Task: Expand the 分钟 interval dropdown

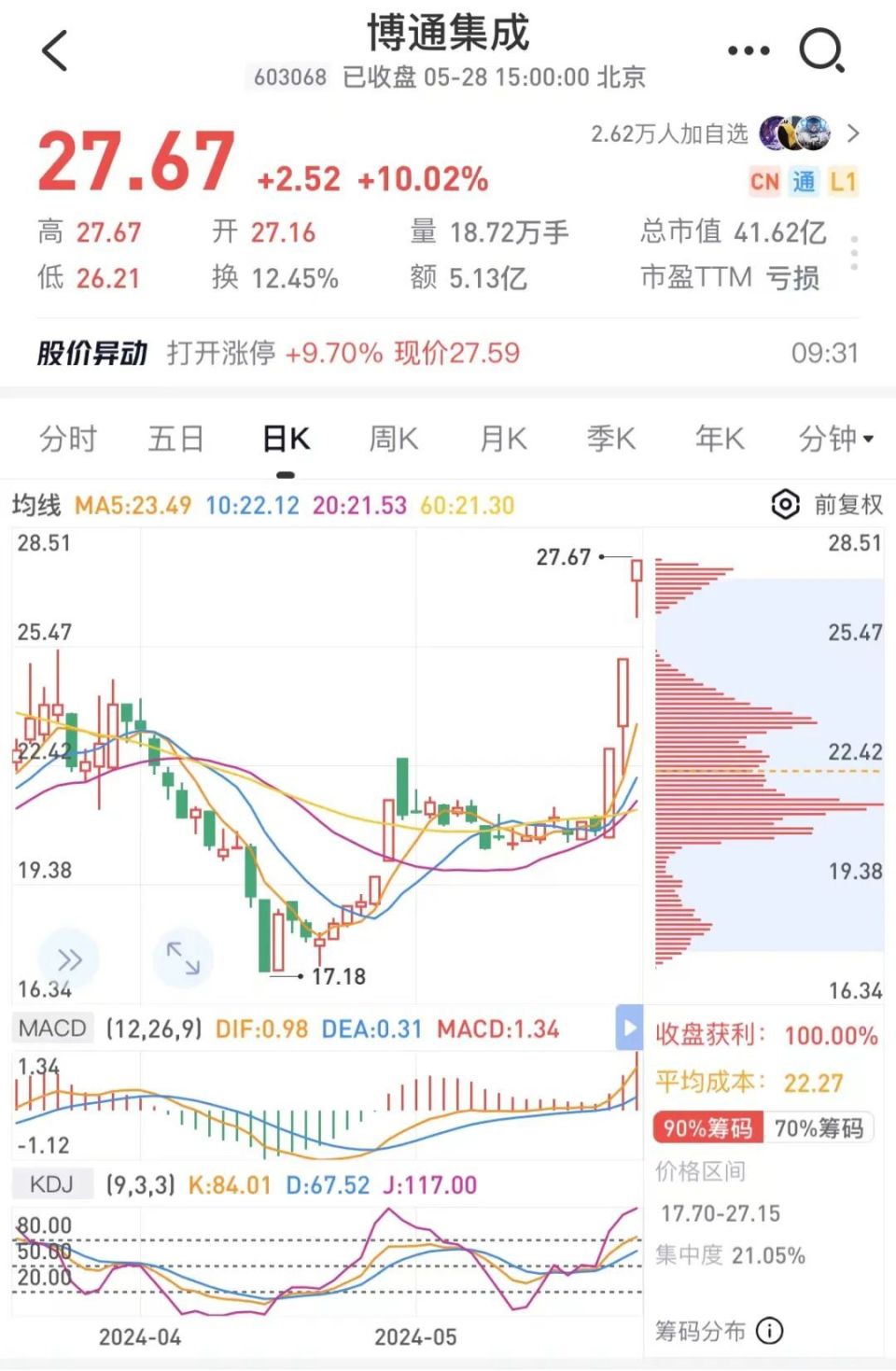Action: click(834, 438)
